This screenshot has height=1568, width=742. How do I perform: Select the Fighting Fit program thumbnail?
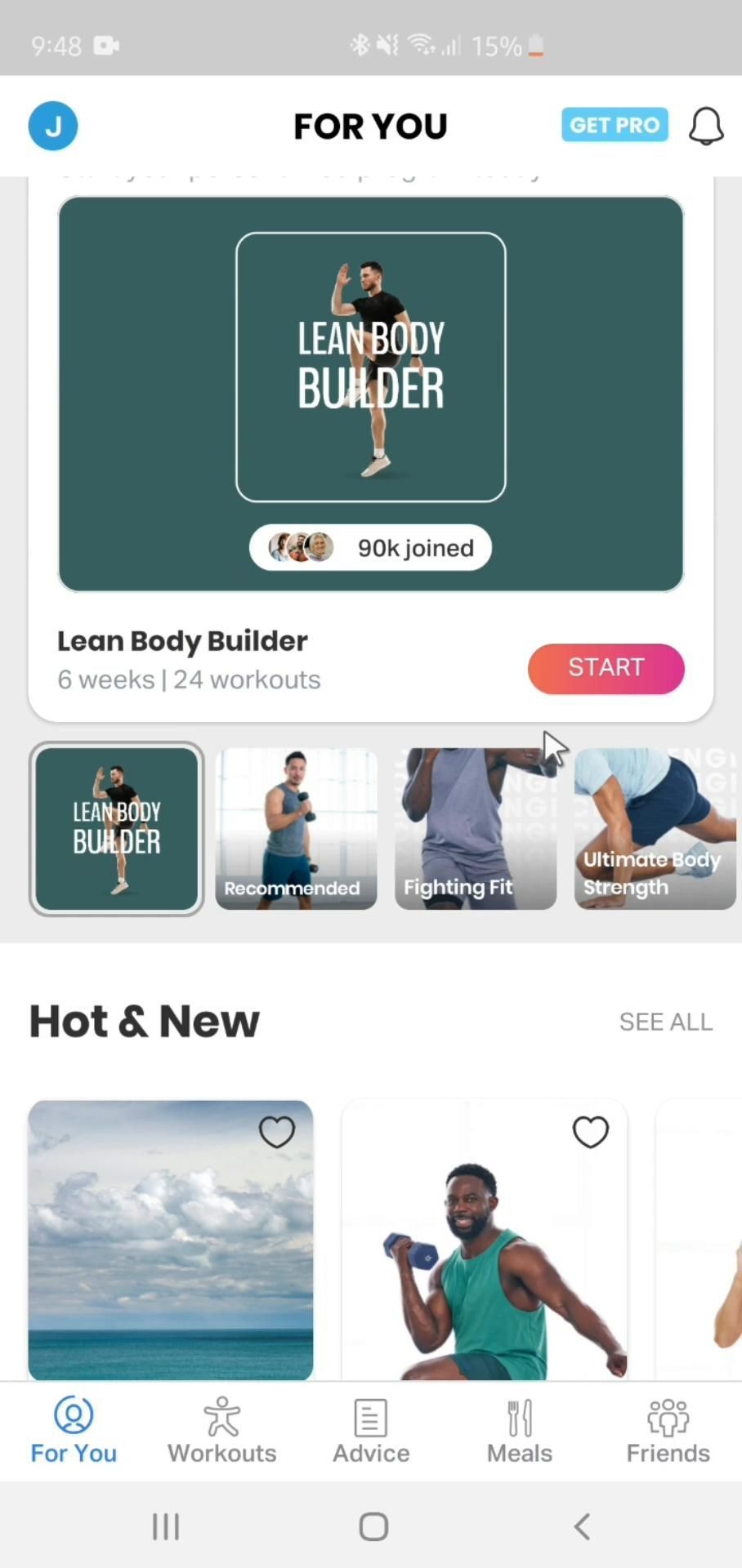476,828
